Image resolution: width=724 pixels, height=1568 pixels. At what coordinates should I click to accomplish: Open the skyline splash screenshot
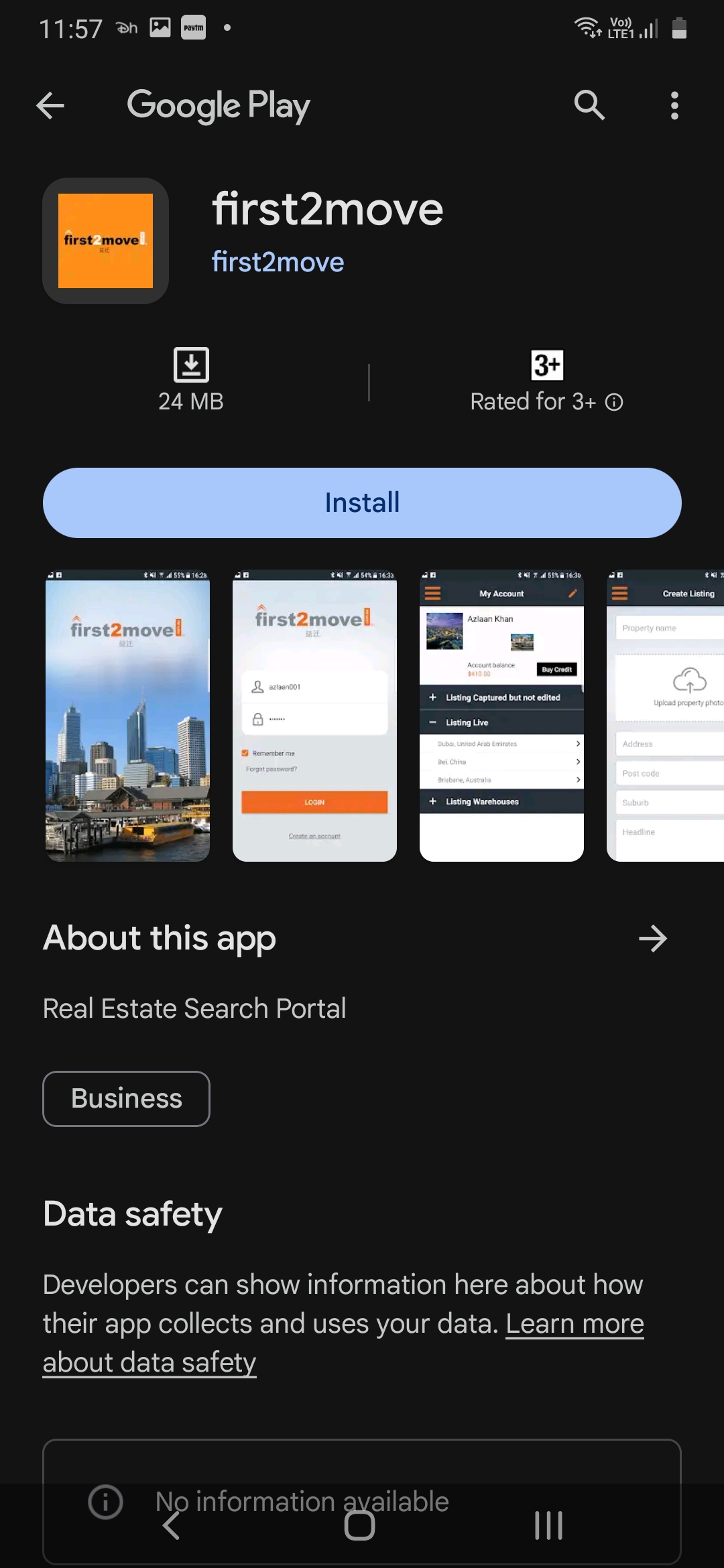[127, 716]
